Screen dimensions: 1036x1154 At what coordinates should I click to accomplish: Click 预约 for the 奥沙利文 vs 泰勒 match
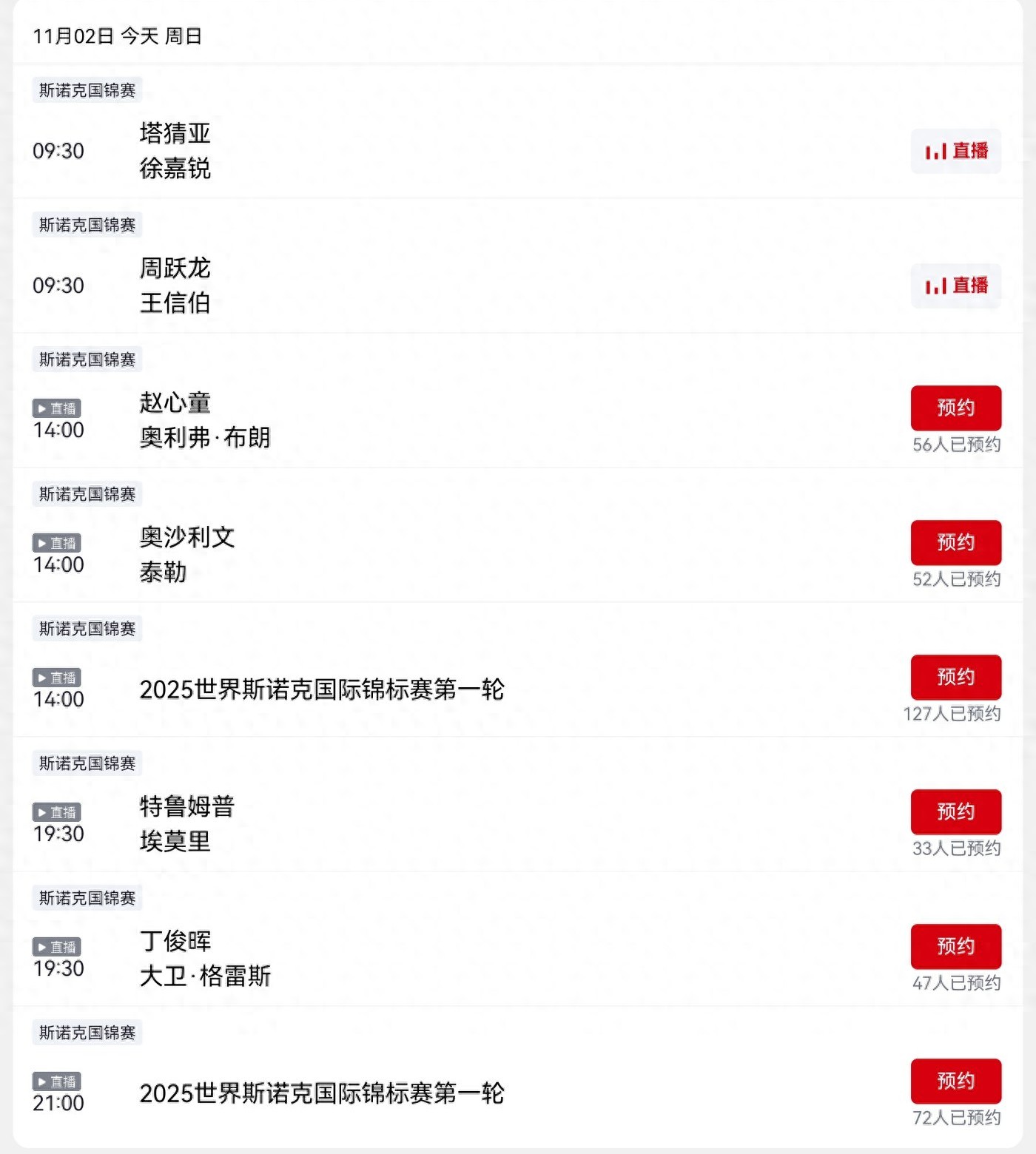955,541
